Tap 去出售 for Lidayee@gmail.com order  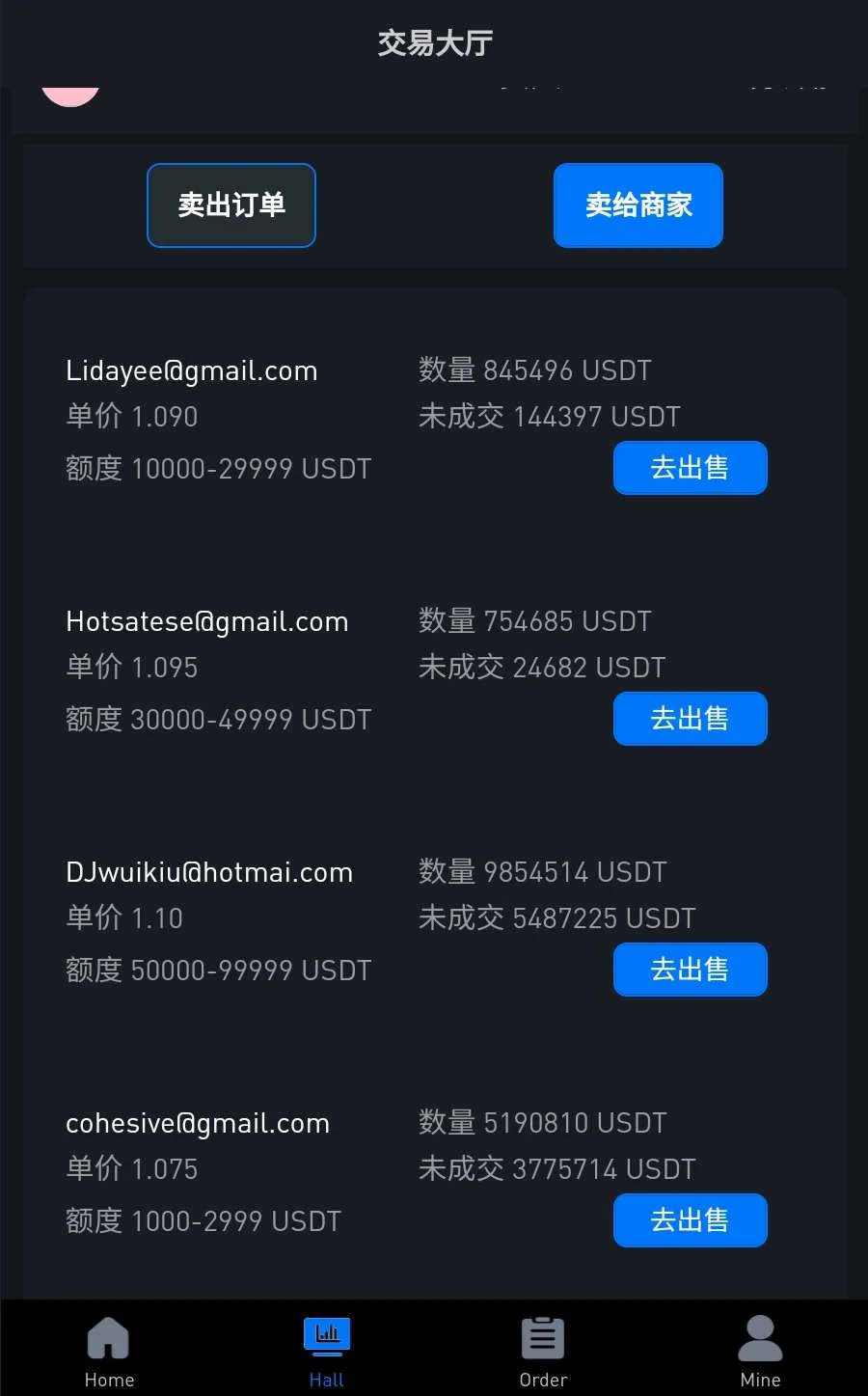(x=690, y=468)
